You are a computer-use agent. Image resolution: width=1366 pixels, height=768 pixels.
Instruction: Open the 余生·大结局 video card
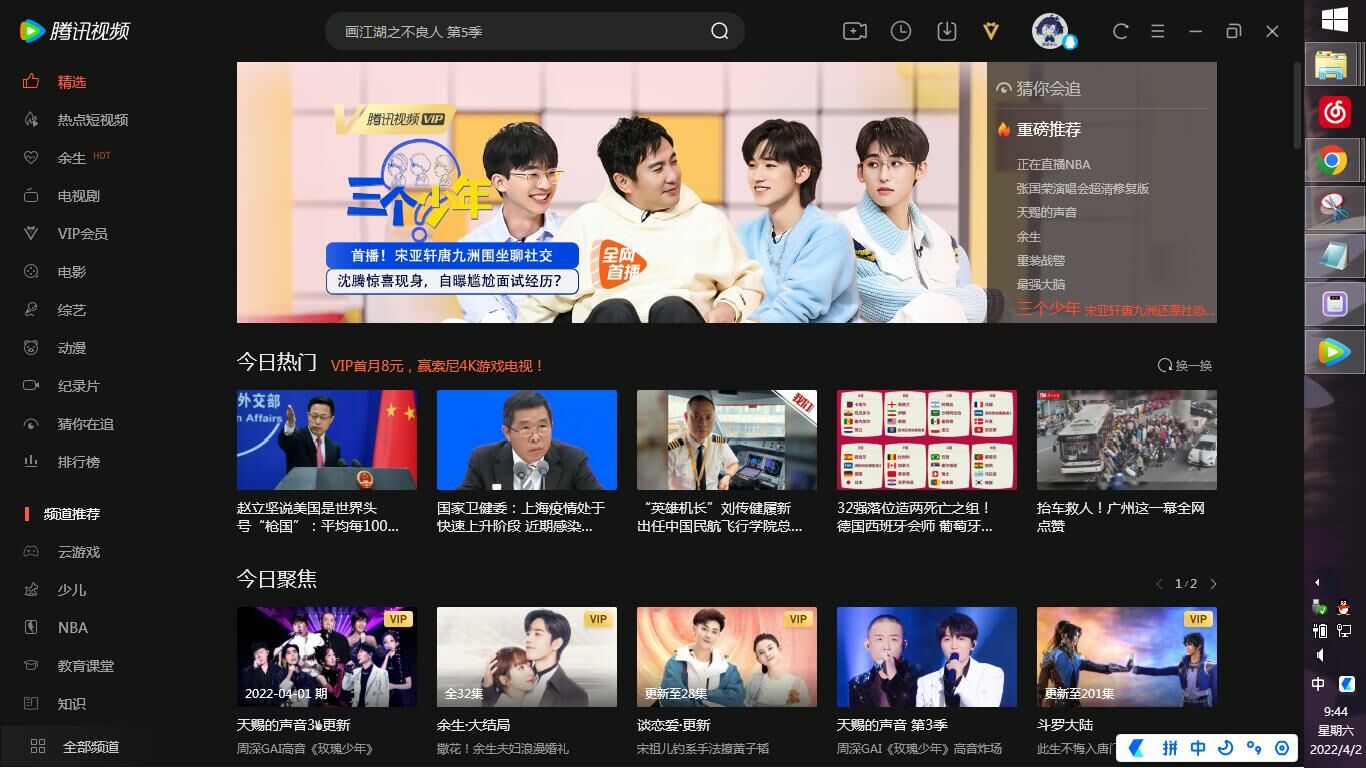[526, 657]
